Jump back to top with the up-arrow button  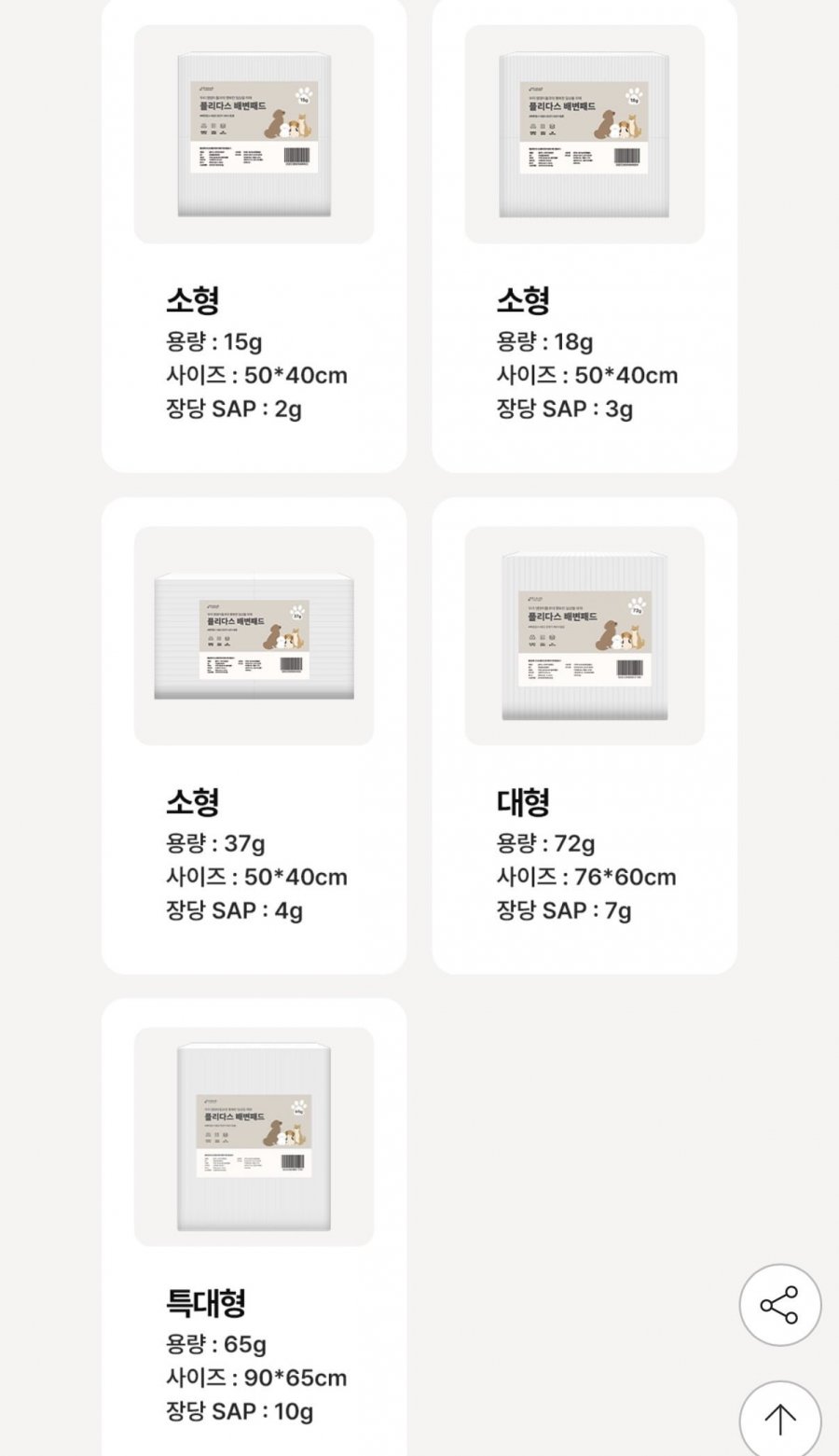click(779, 1419)
